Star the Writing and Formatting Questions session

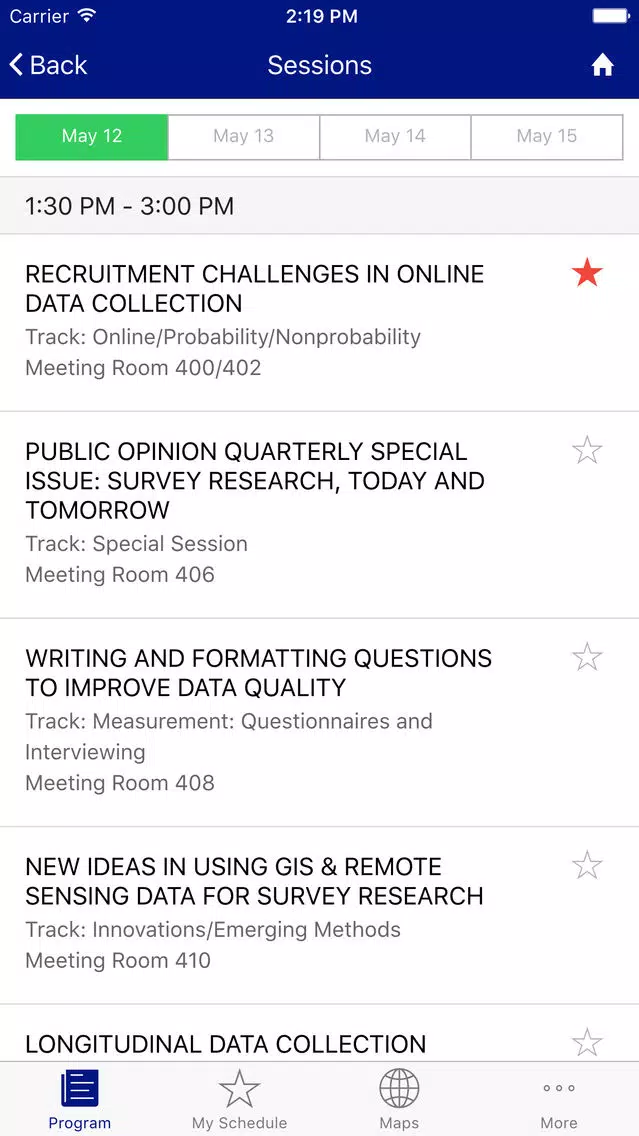click(x=587, y=657)
